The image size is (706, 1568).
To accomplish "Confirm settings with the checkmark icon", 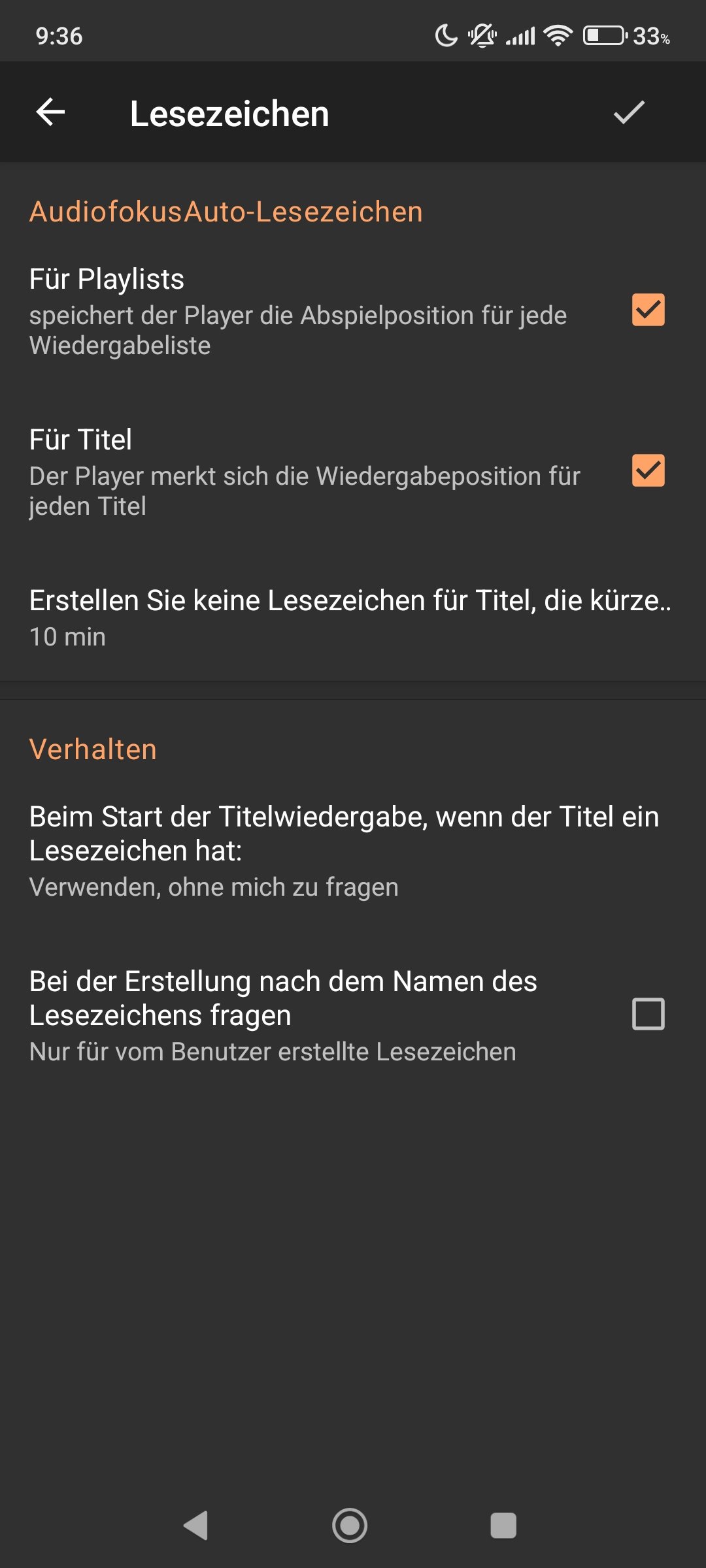I will click(x=629, y=112).
